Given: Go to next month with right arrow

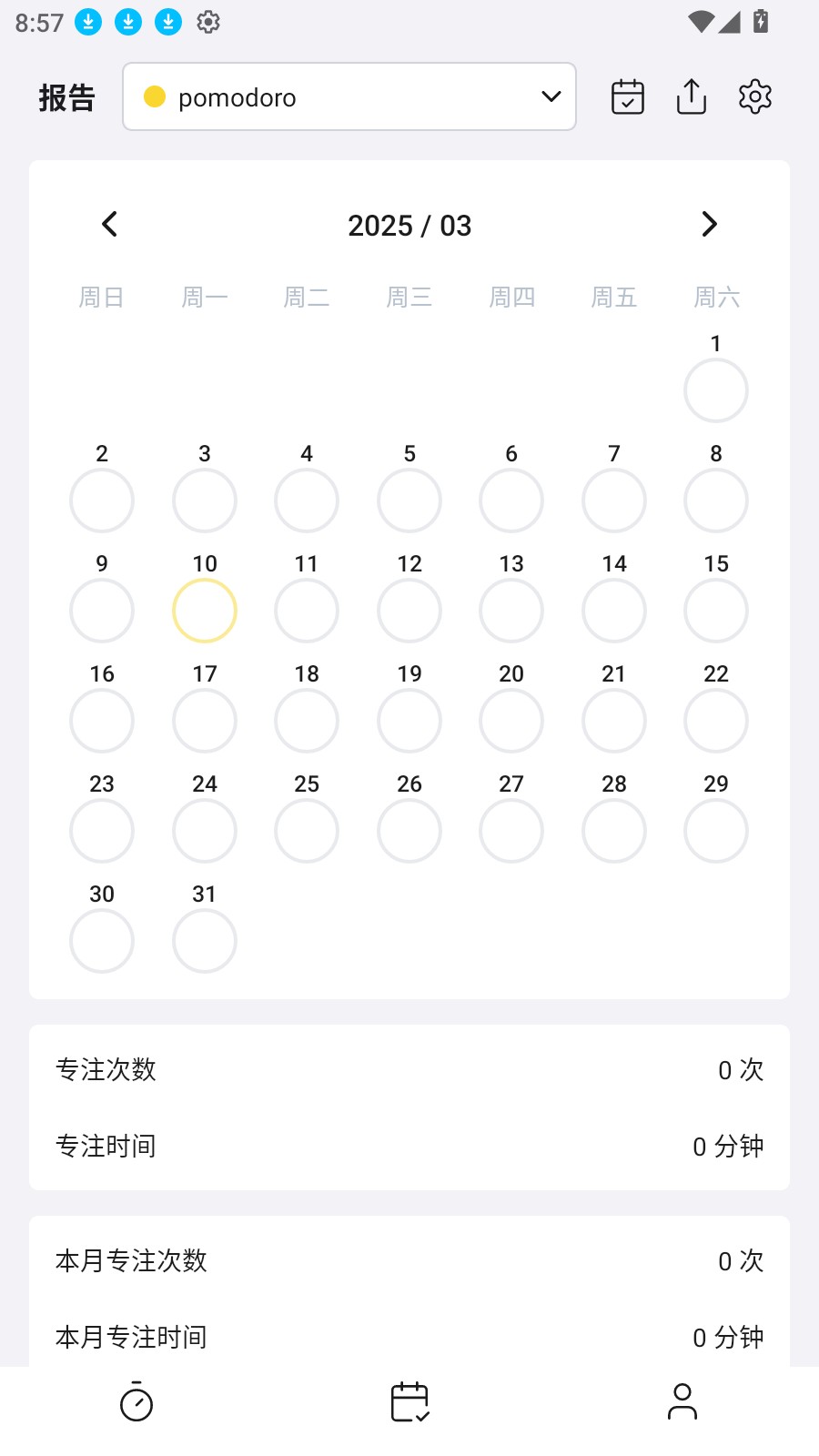Looking at the screenshot, I should [709, 224].
